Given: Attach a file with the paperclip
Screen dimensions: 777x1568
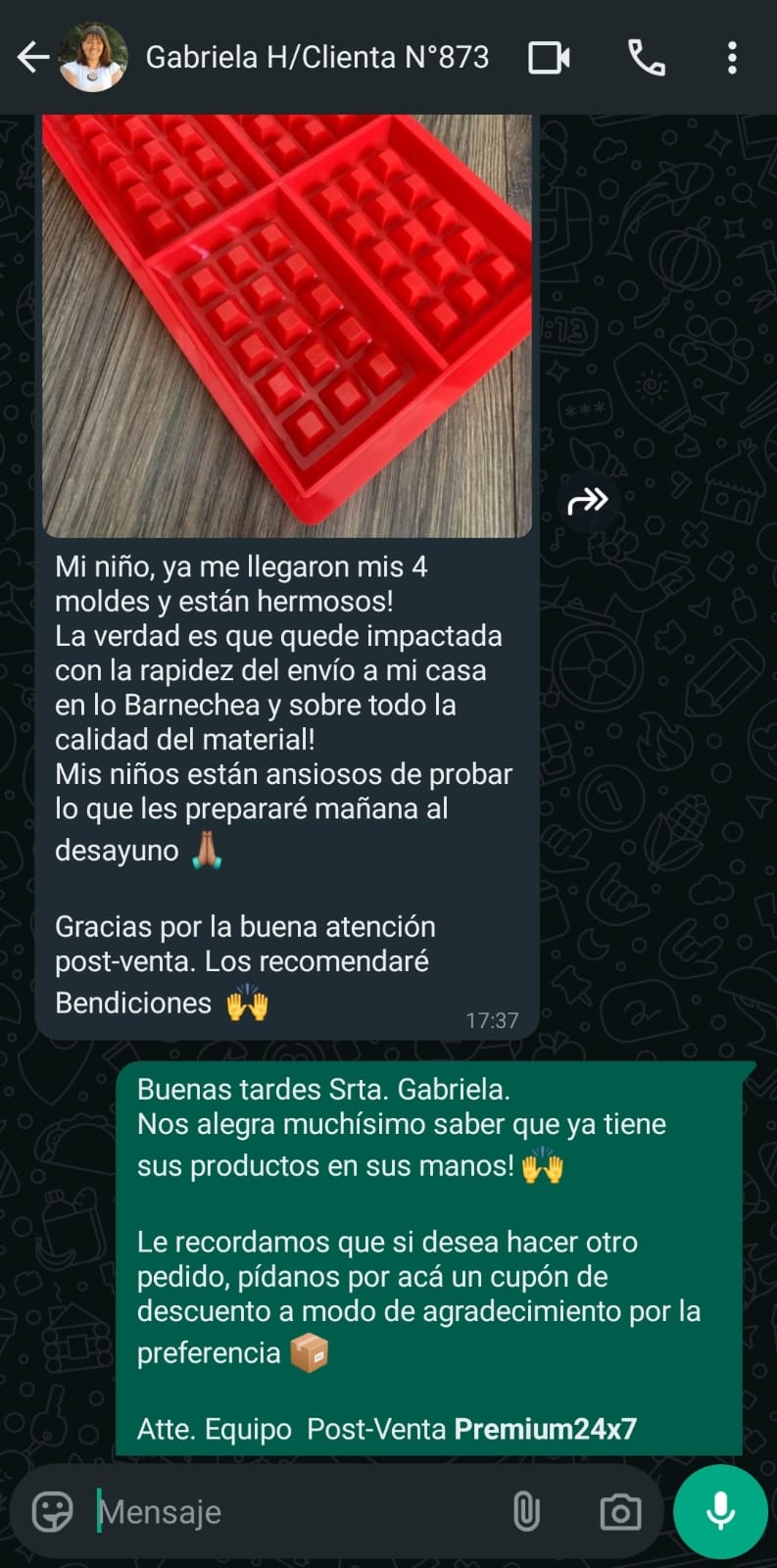Looking at the screenshot, I should pyautogui.click(x=526, y=1511).
